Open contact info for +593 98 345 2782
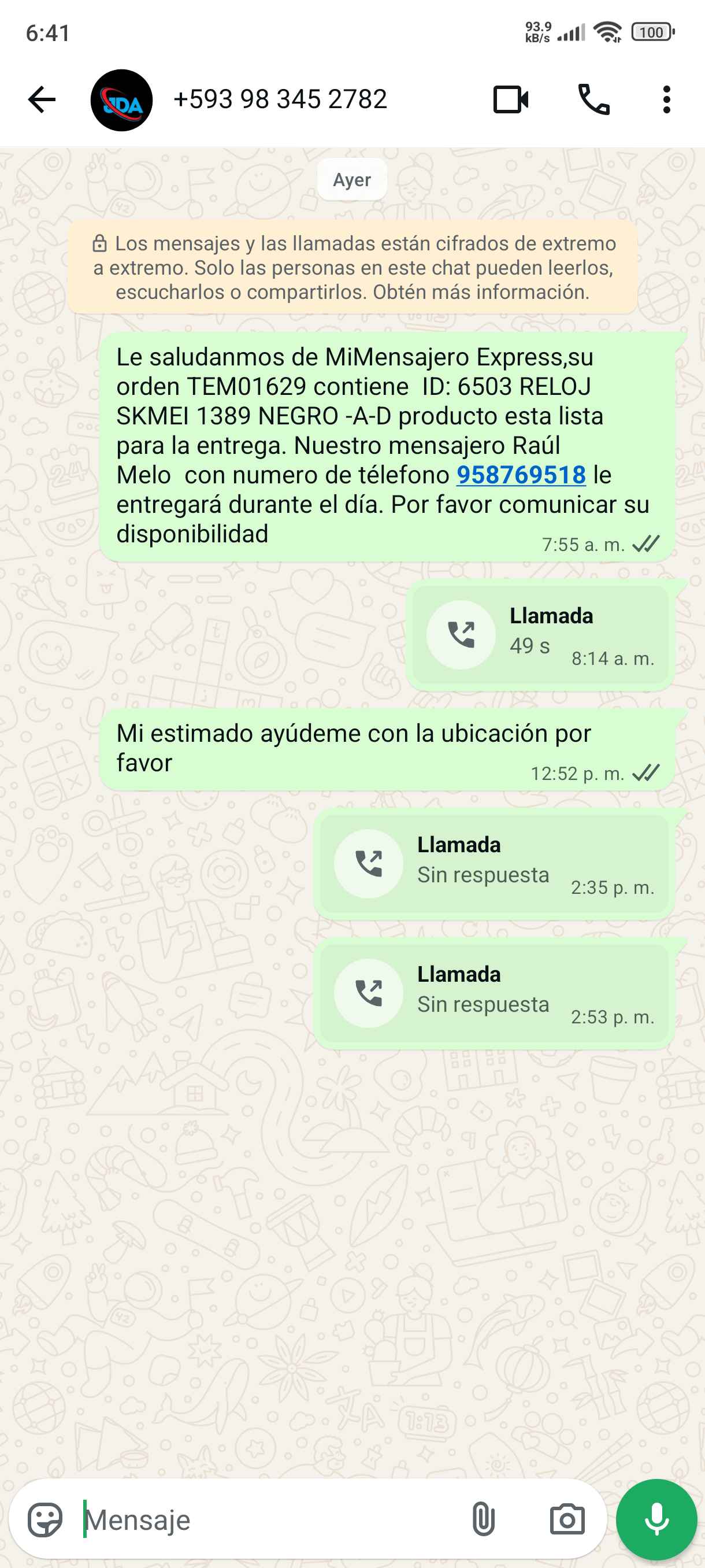 (x=280, y=100)
